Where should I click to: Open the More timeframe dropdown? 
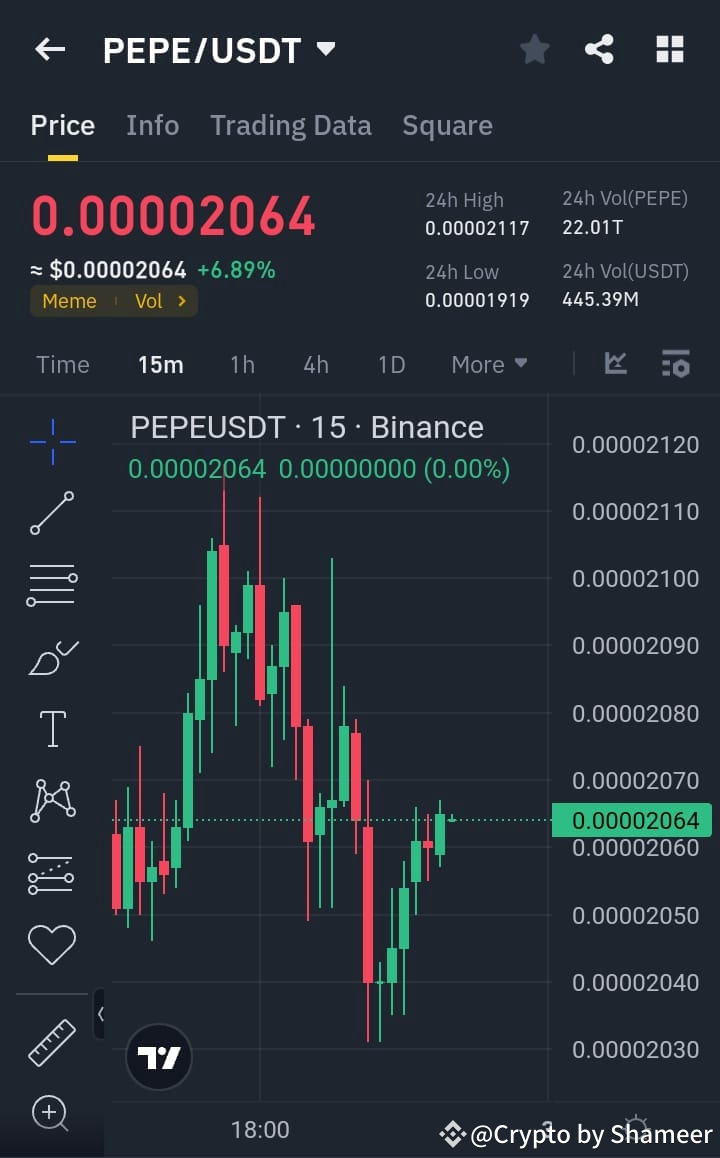(489, 364)
